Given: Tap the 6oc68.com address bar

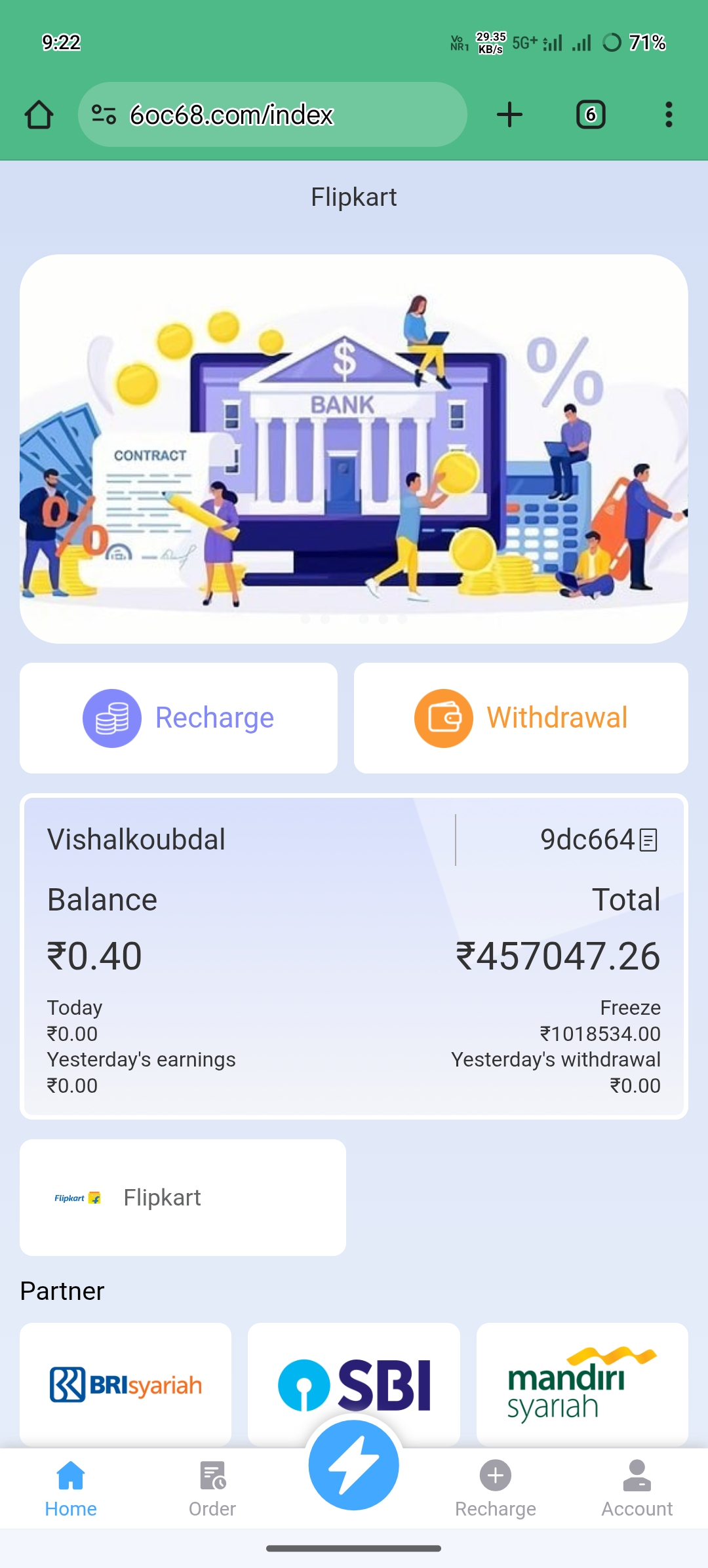Looking at the screenshot, I should tap(272, 115).
